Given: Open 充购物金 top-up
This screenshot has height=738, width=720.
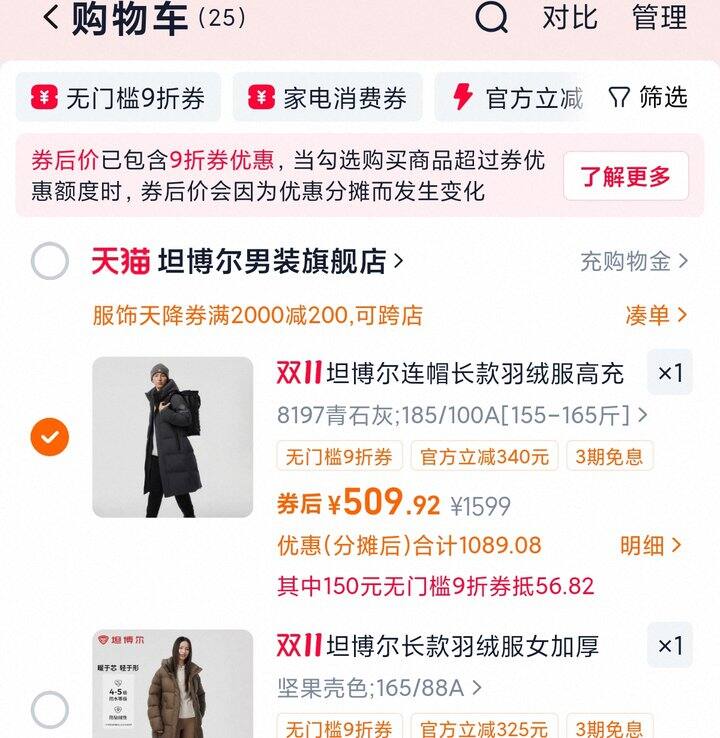Looking at the screenshot, I should point(634,262).
